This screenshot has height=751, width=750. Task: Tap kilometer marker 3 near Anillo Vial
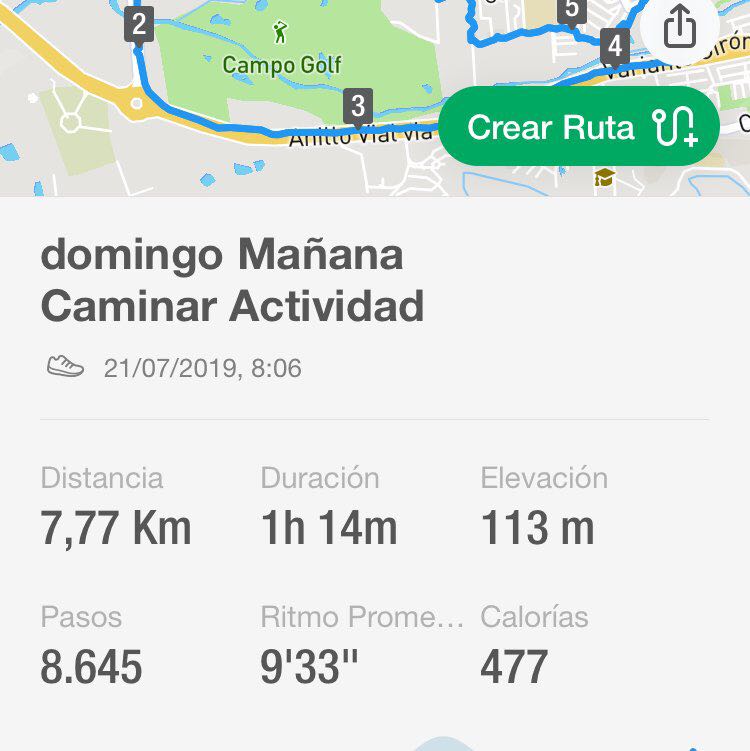tap(357, 104)
